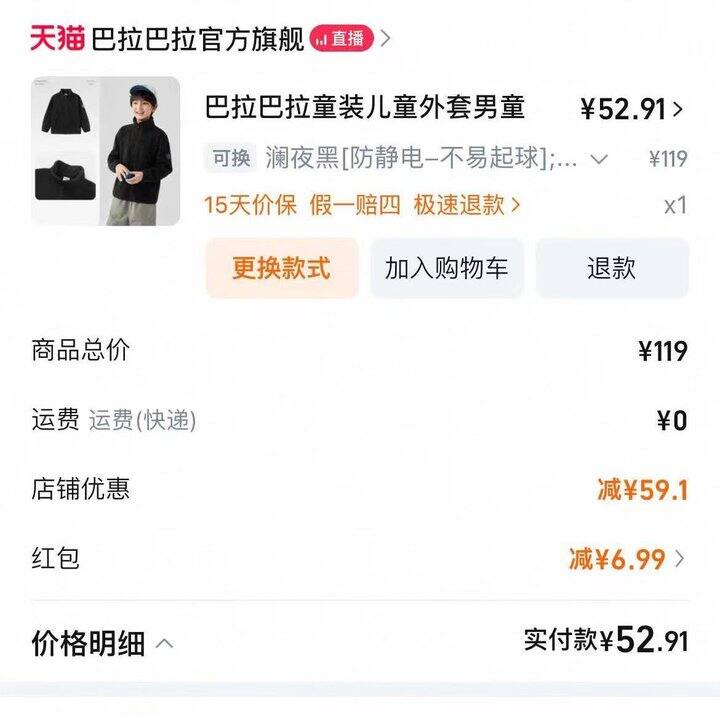Image resolution: width=720 pixels, height=715 pixels.
Task: Expand the 澜夜黑 variant dropdown
Action: (x=599, y=159)
